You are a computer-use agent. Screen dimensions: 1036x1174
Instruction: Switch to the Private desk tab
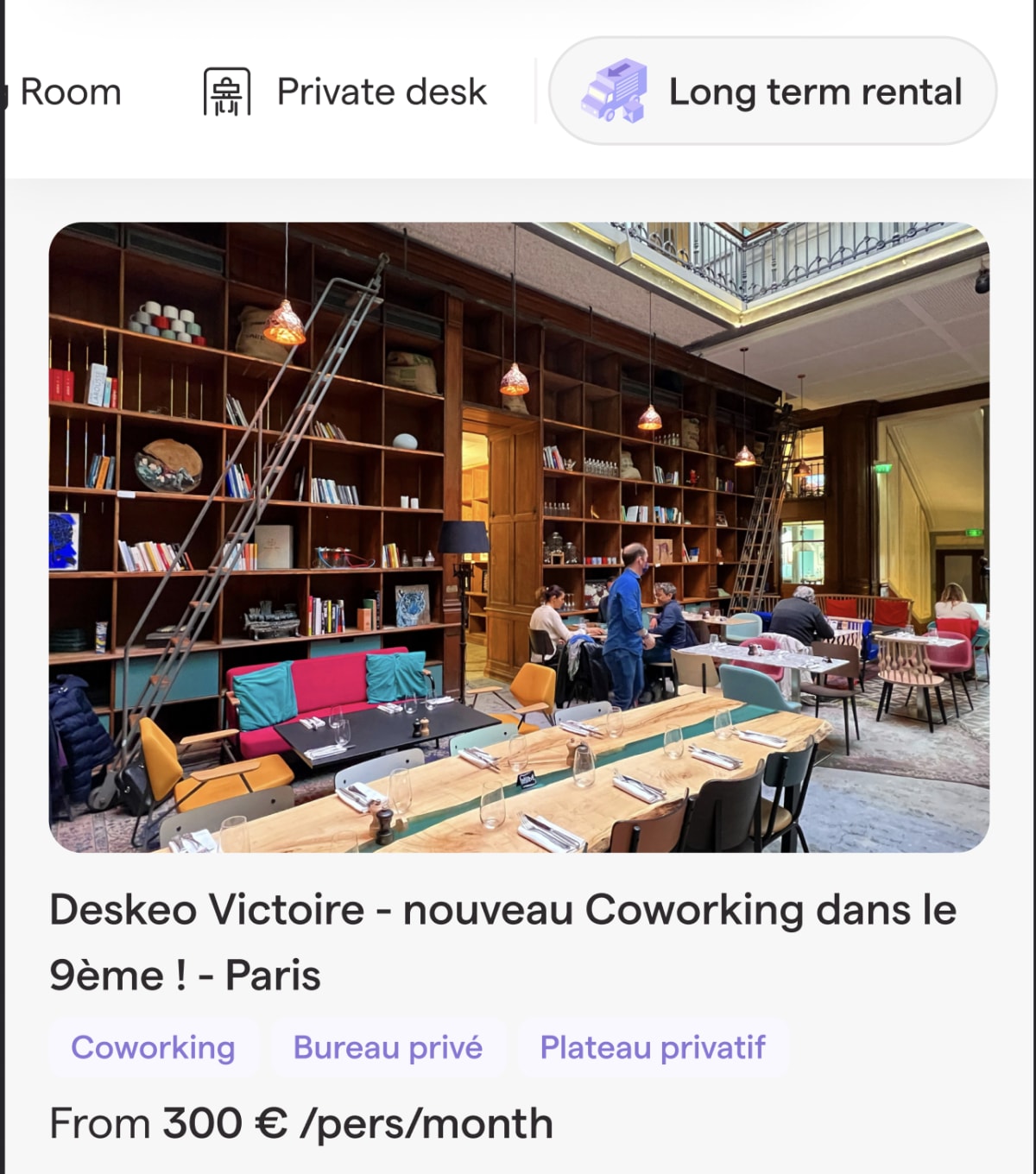[x=345, y=92]
